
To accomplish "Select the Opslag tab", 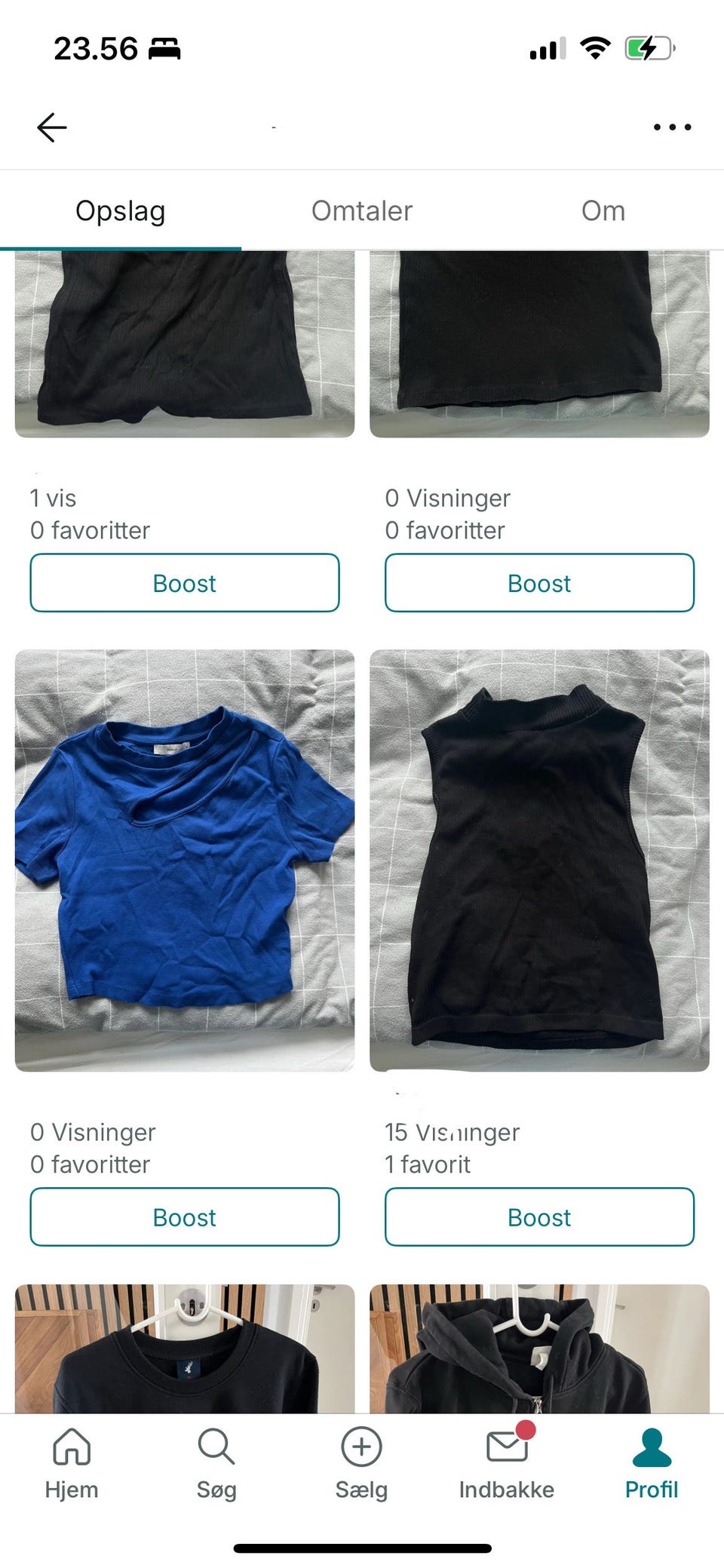I will point(121,211).
